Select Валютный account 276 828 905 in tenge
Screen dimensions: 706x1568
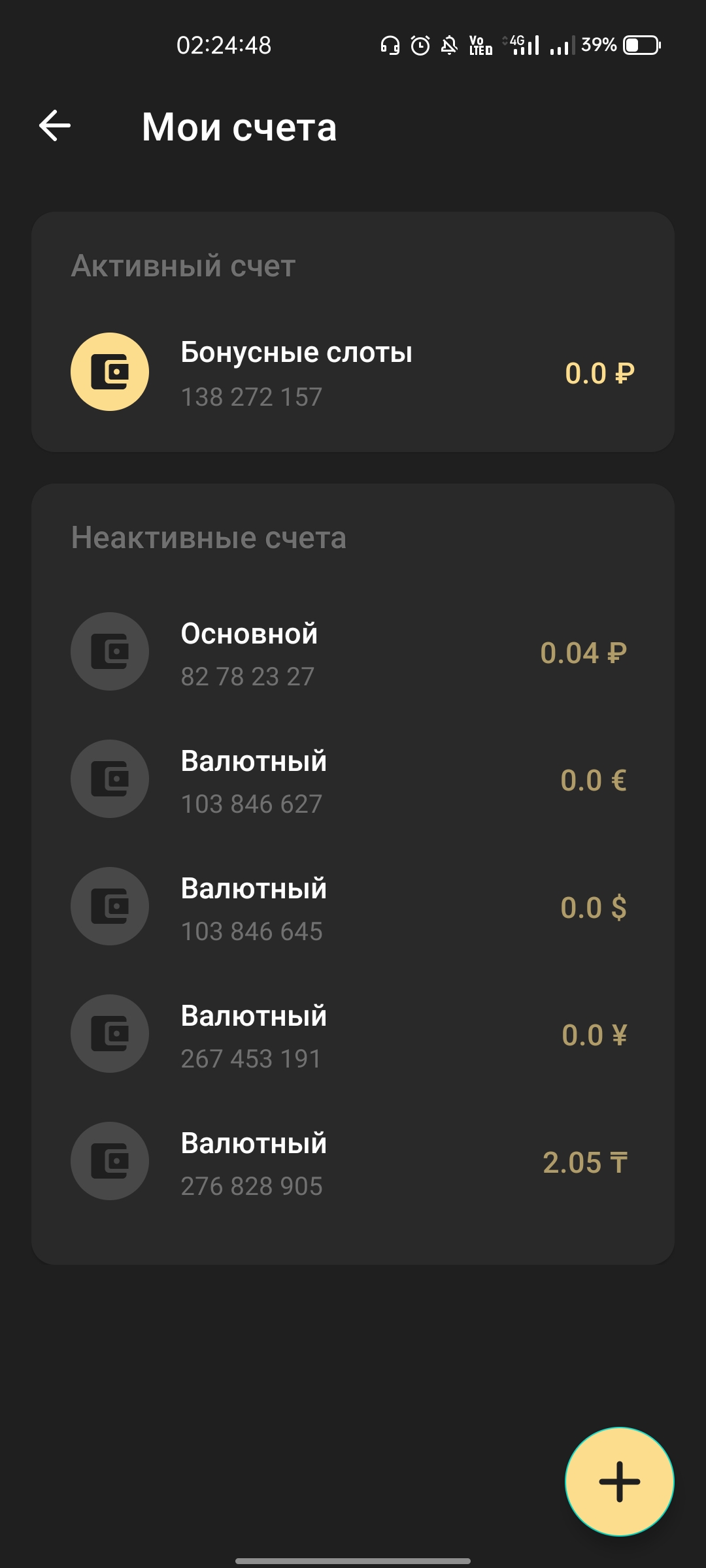click(x=353, y=1162)
